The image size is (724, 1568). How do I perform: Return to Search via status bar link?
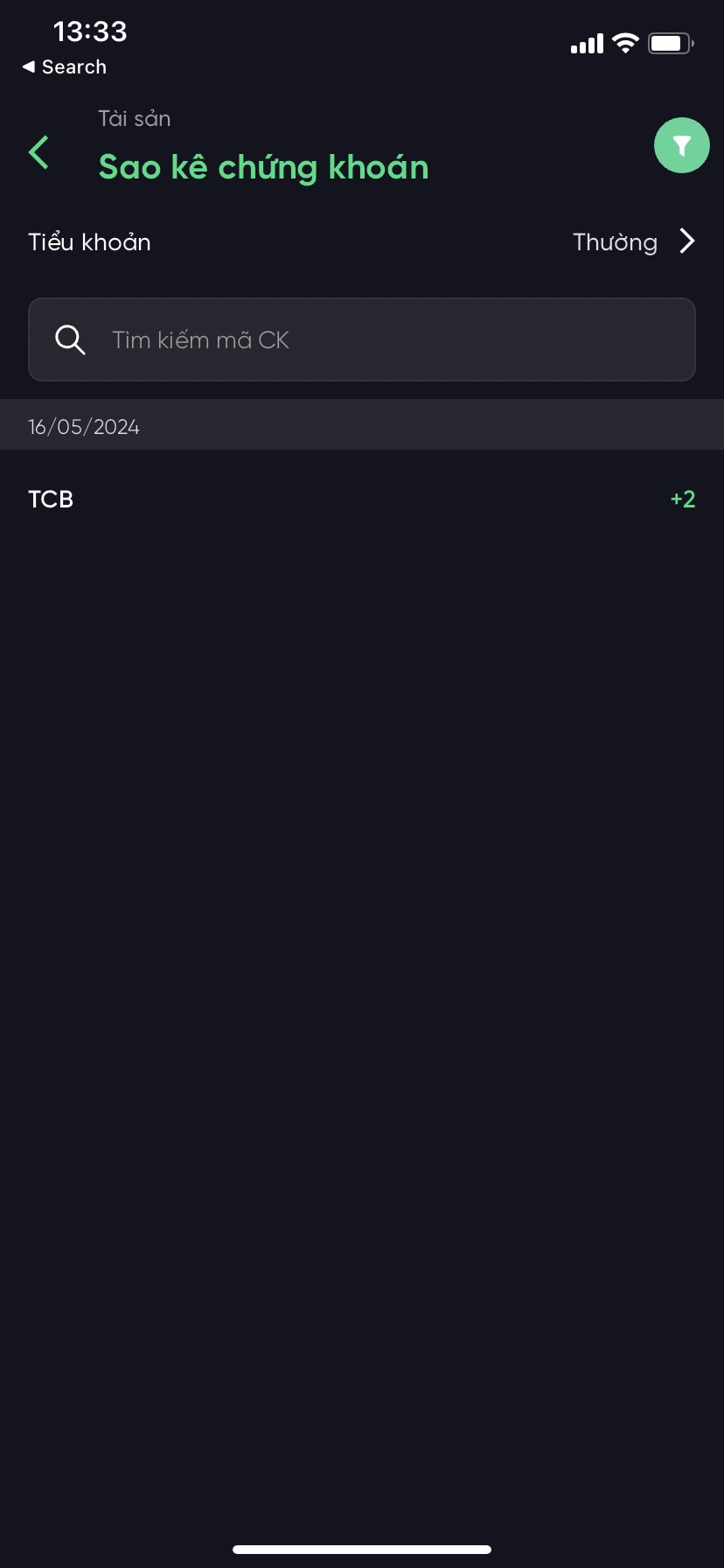(65, 67)
